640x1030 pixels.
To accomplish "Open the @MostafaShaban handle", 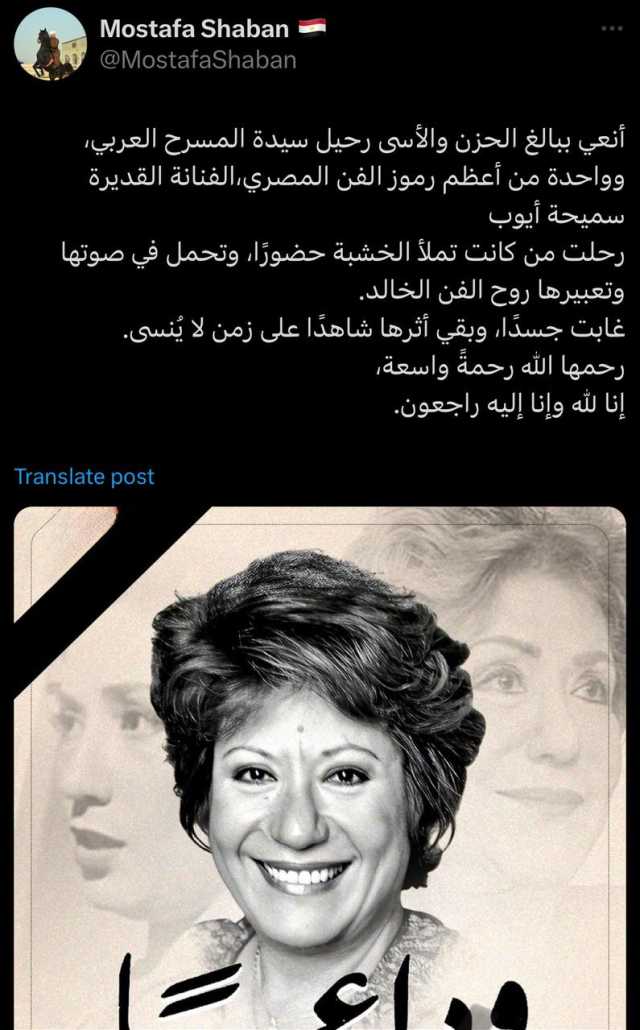I will click(x=198, y=59).
